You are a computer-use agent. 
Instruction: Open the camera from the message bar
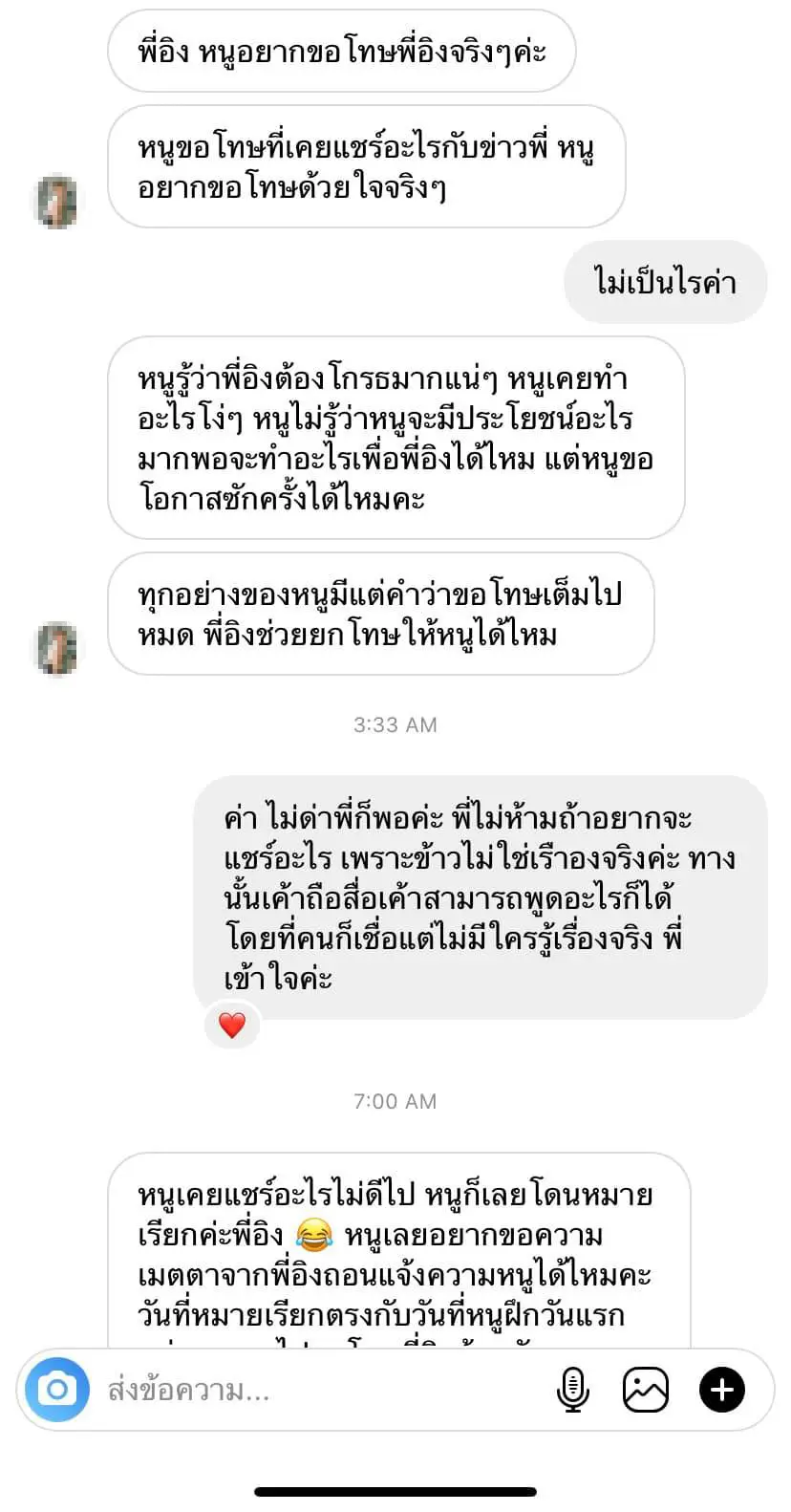pyautogui.click(x=56, y=1389)
